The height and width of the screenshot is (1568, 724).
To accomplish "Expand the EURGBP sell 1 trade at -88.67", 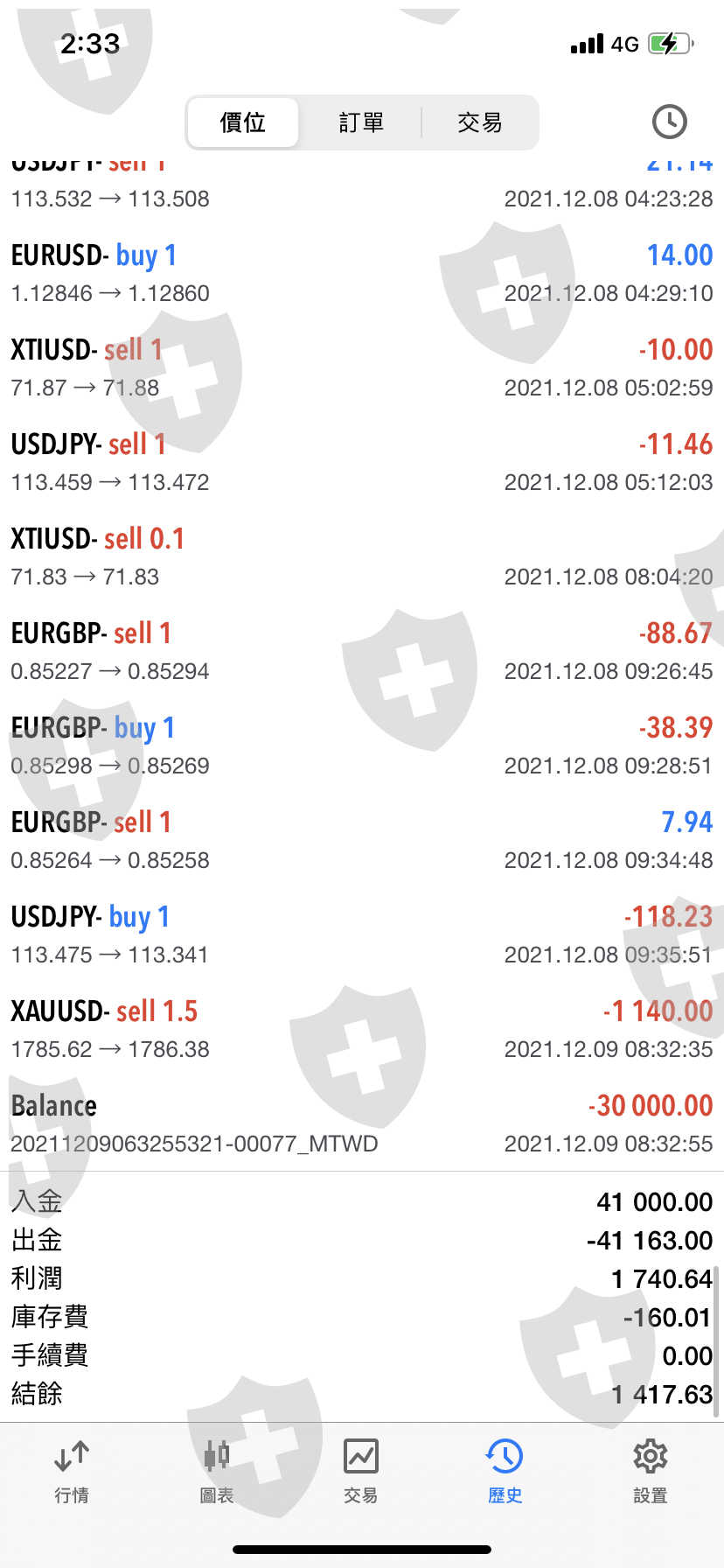I will 362,651.
